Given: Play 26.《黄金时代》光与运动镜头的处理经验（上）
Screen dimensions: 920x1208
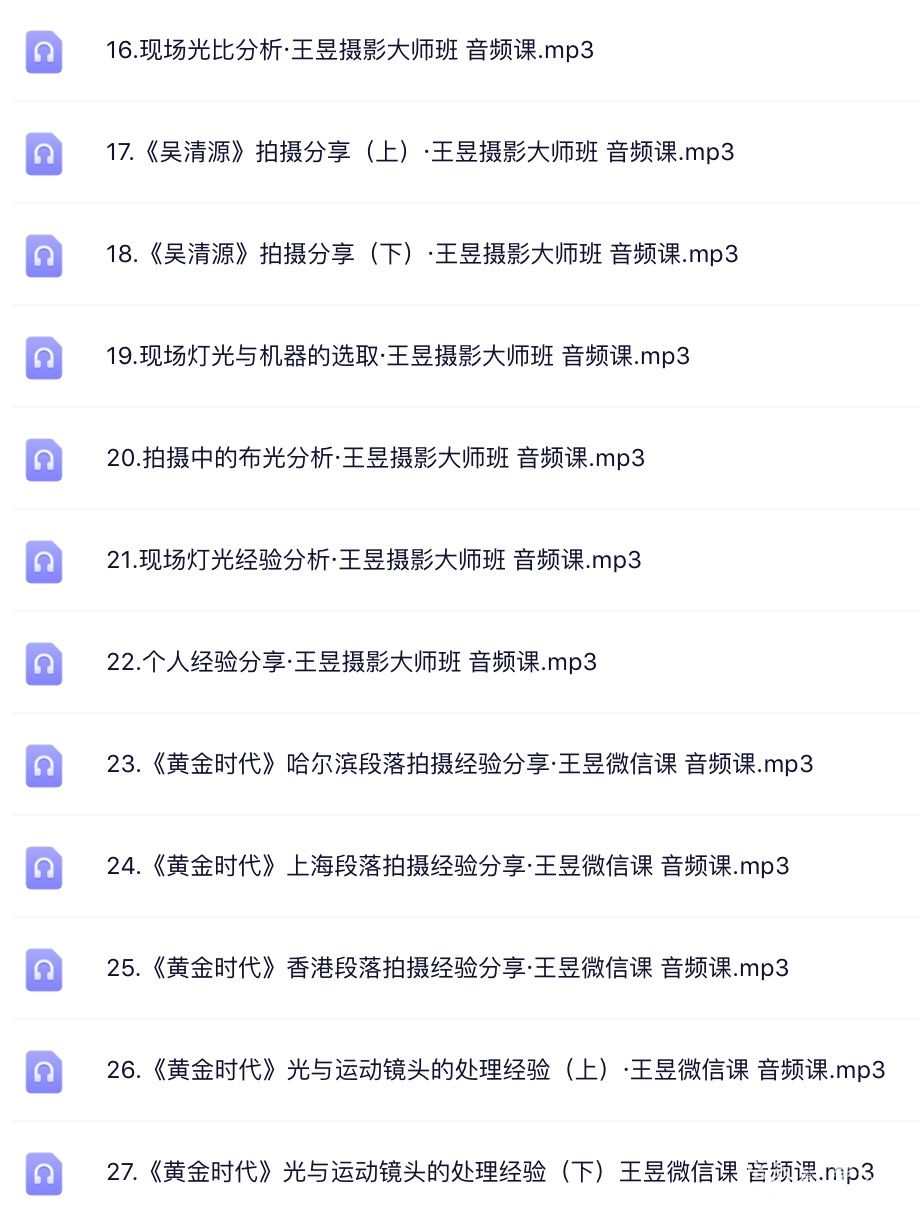Looking at the screenshot, I should 496,1070.
